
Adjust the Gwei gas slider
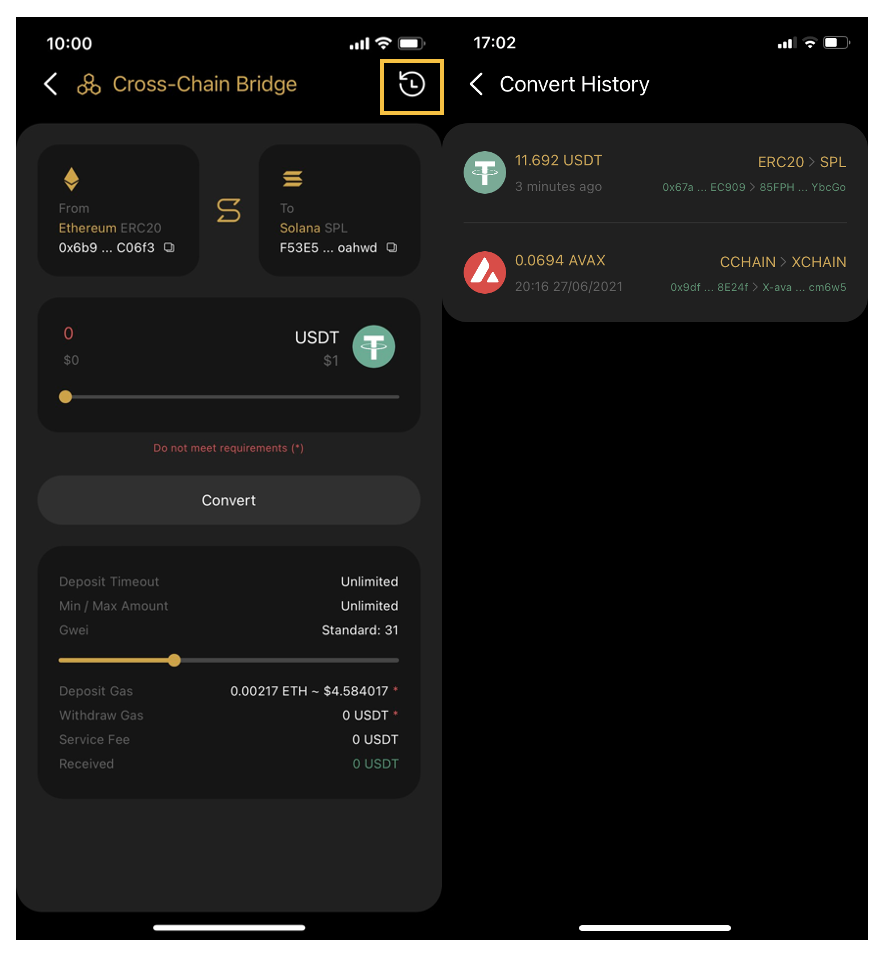(x=174, y=660)
